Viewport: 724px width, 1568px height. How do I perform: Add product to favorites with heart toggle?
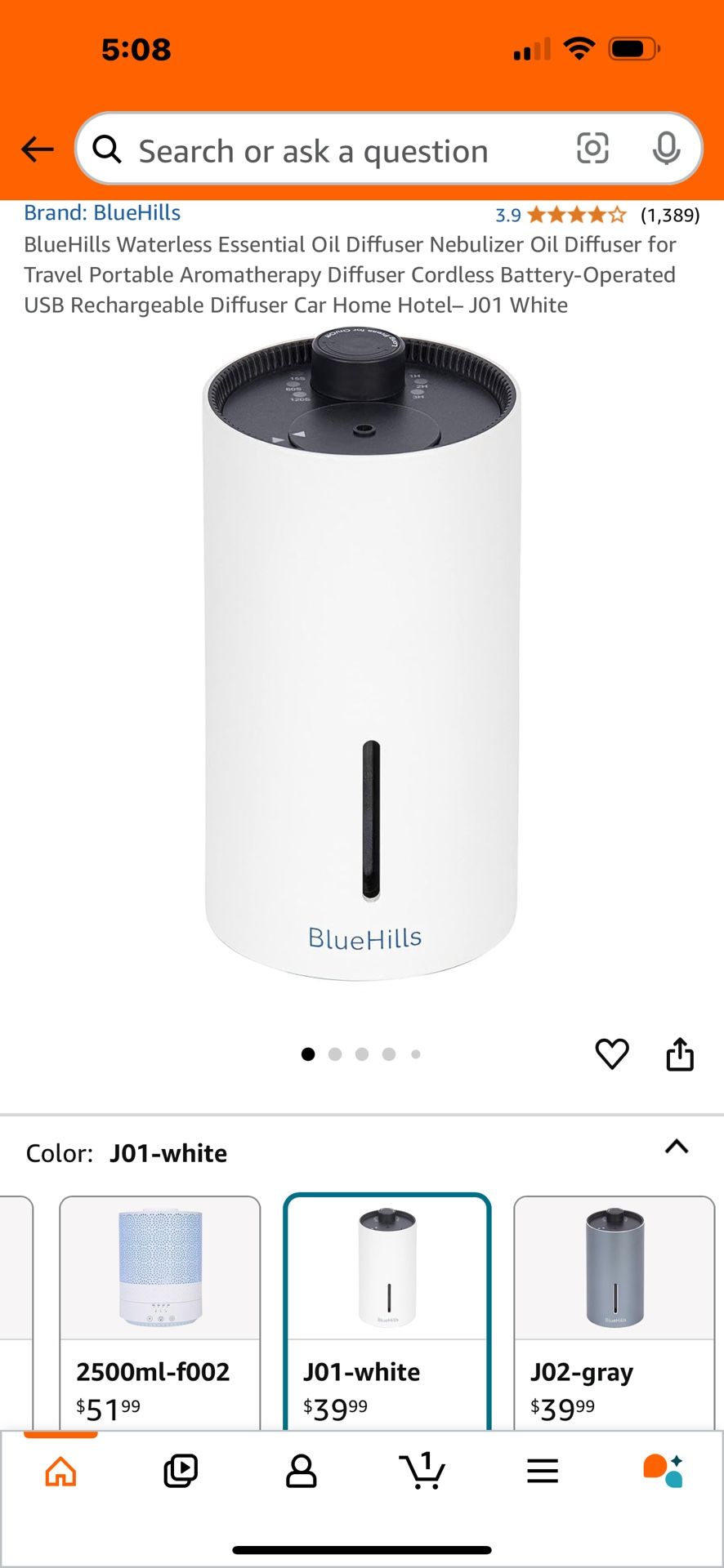pos(611,1054)
